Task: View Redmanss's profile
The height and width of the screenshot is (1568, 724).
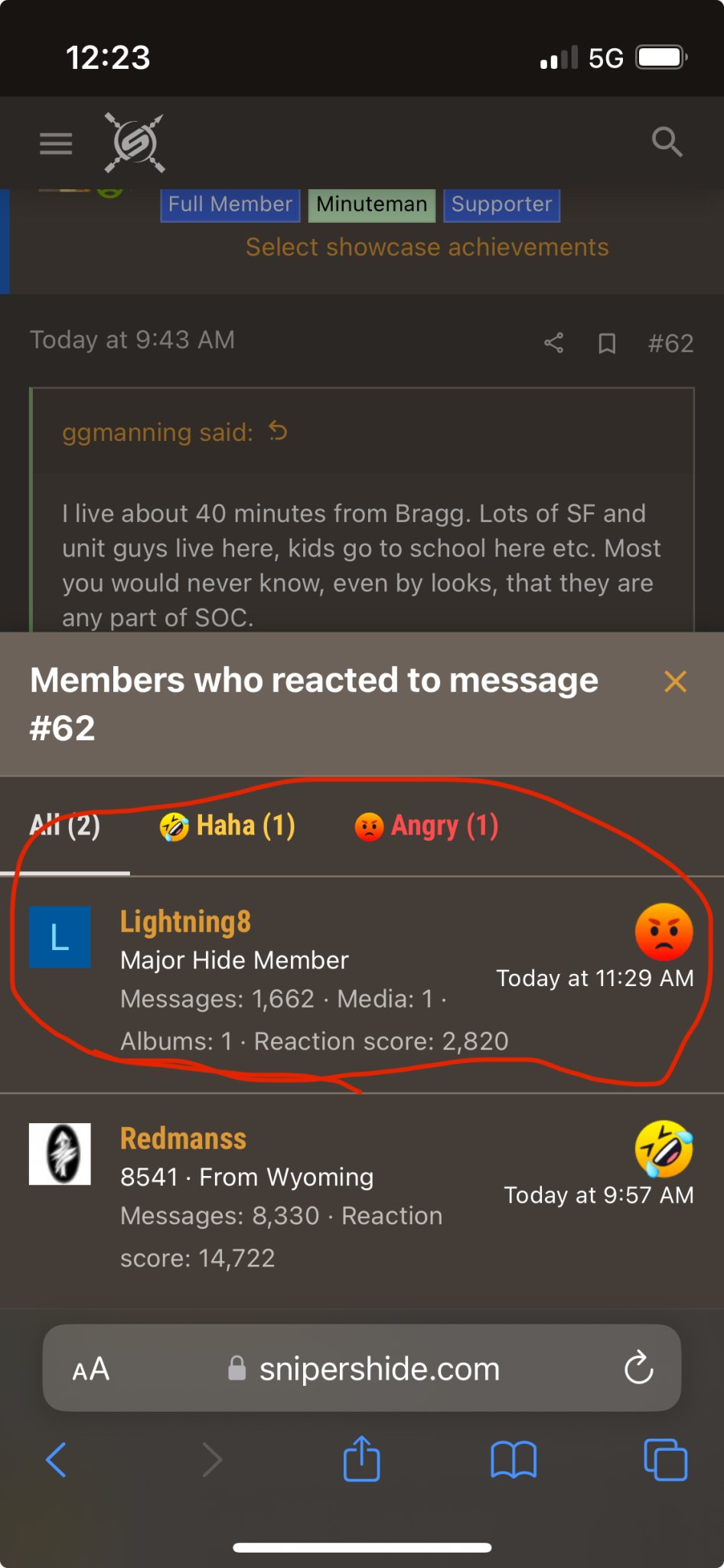Action: [x=183, y=1138]
